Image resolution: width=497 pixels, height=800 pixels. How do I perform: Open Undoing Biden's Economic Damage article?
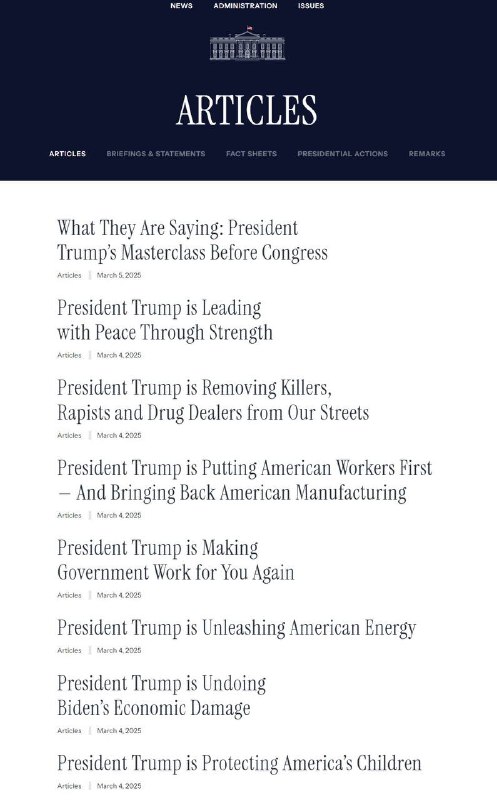point(161,696)
